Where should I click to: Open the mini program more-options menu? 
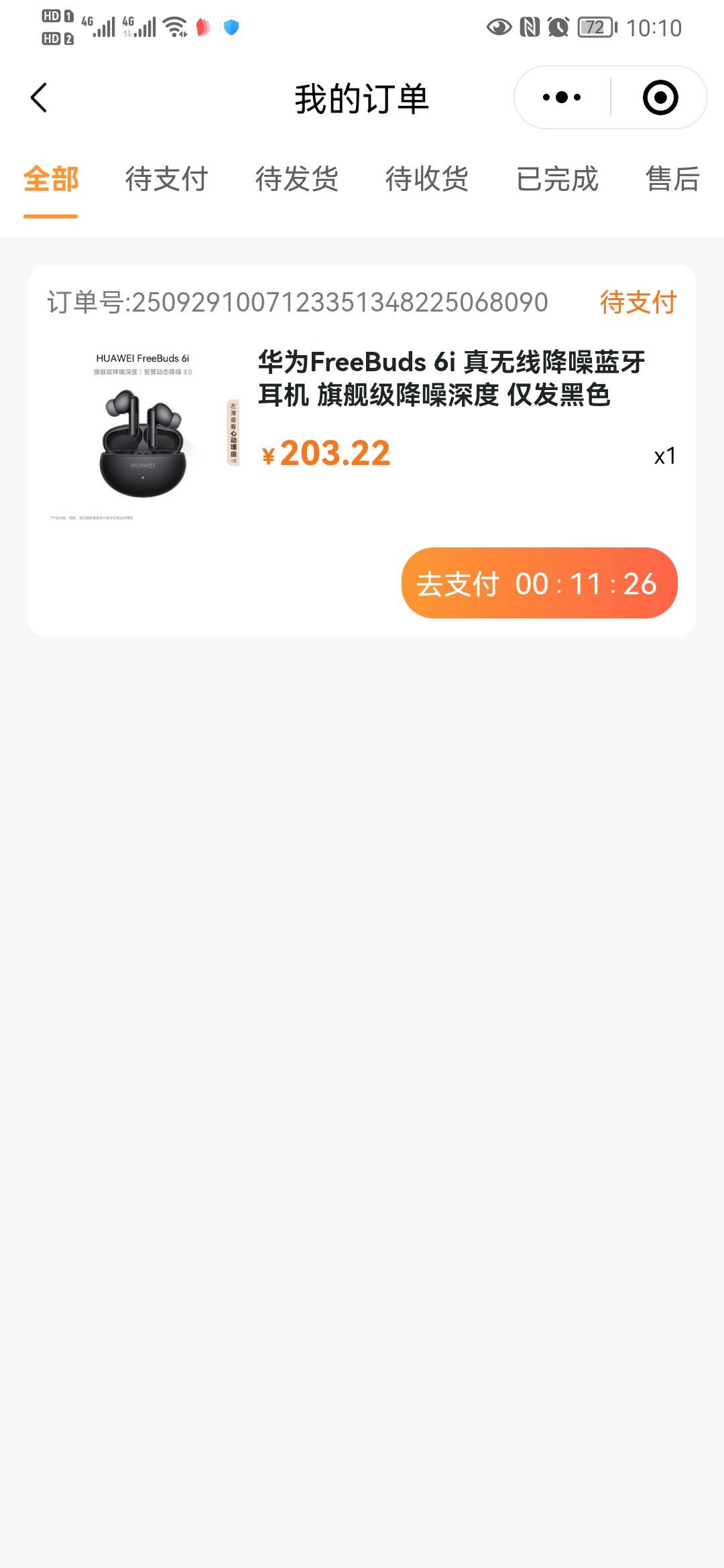(562, 98)
